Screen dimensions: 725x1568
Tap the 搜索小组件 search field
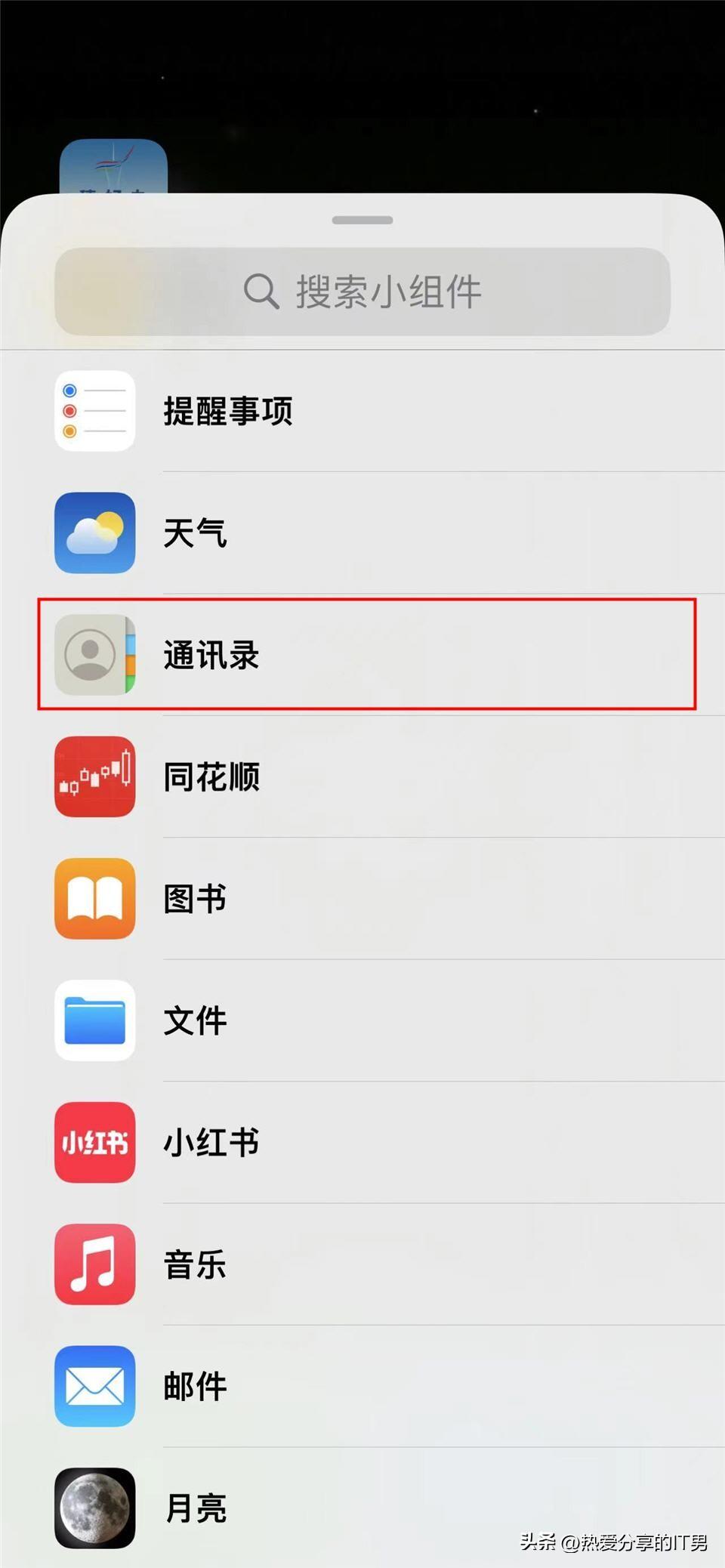pyautogui.click(x=362, y=291)
